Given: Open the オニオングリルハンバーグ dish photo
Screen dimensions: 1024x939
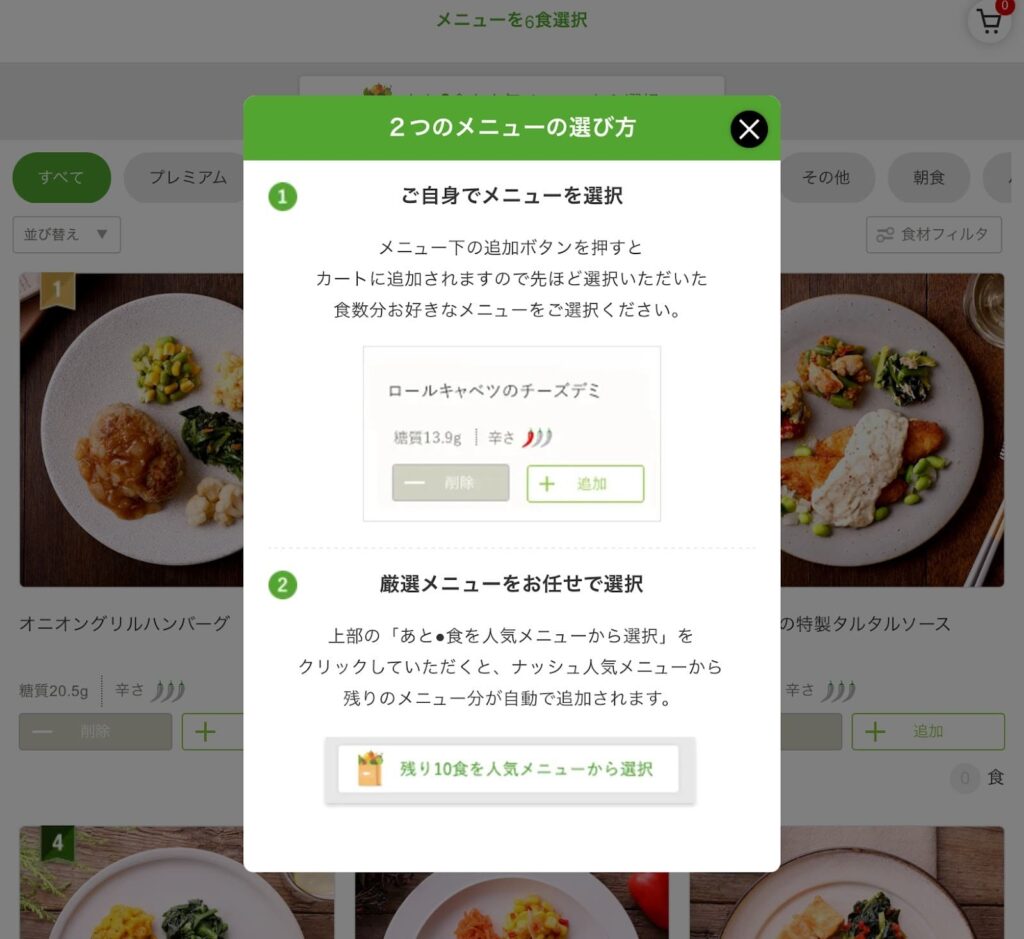Looking at the screenshot, I should point(130,430).
